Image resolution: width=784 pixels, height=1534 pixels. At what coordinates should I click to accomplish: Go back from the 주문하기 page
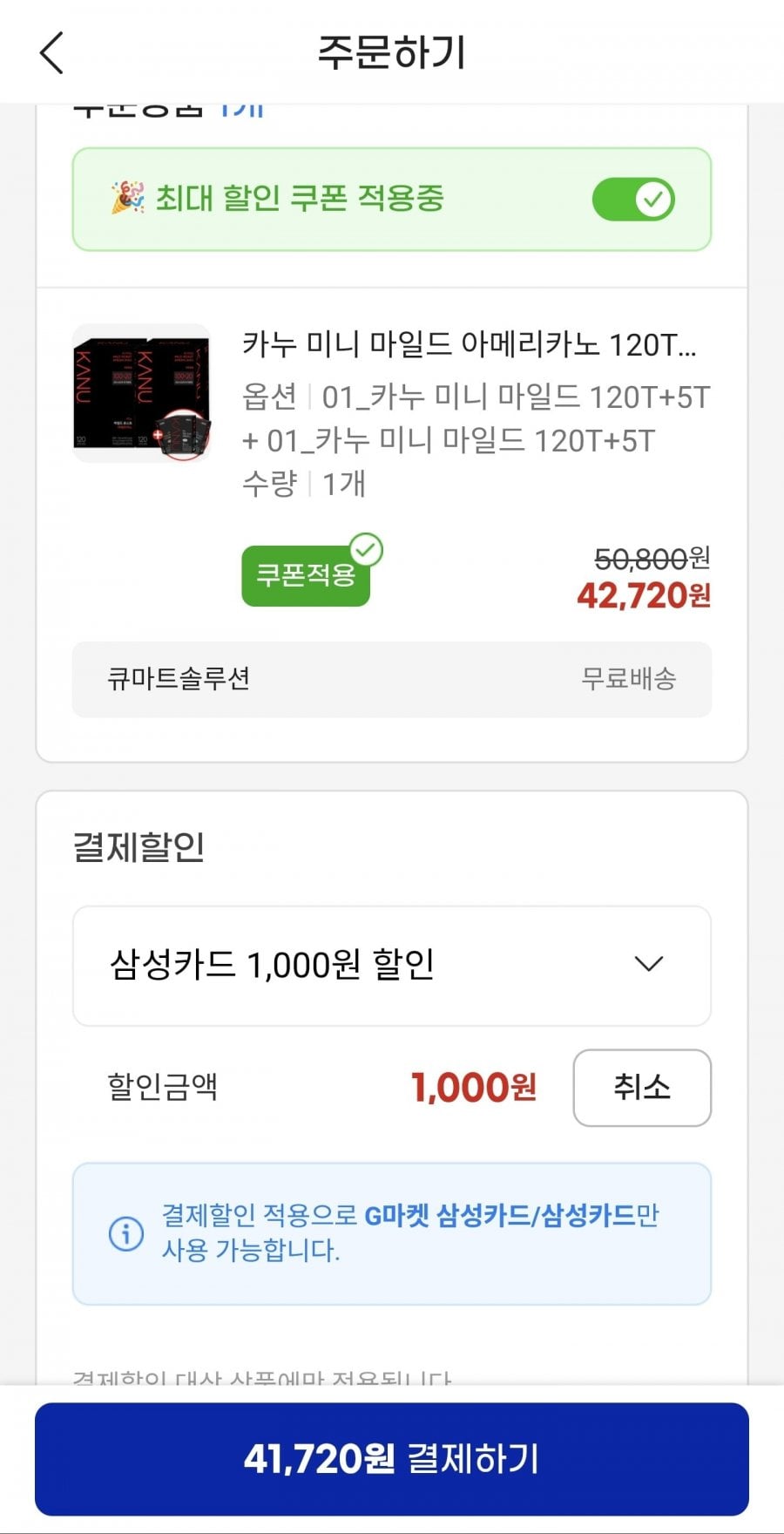pyautogui.click(x=52, y=52)
